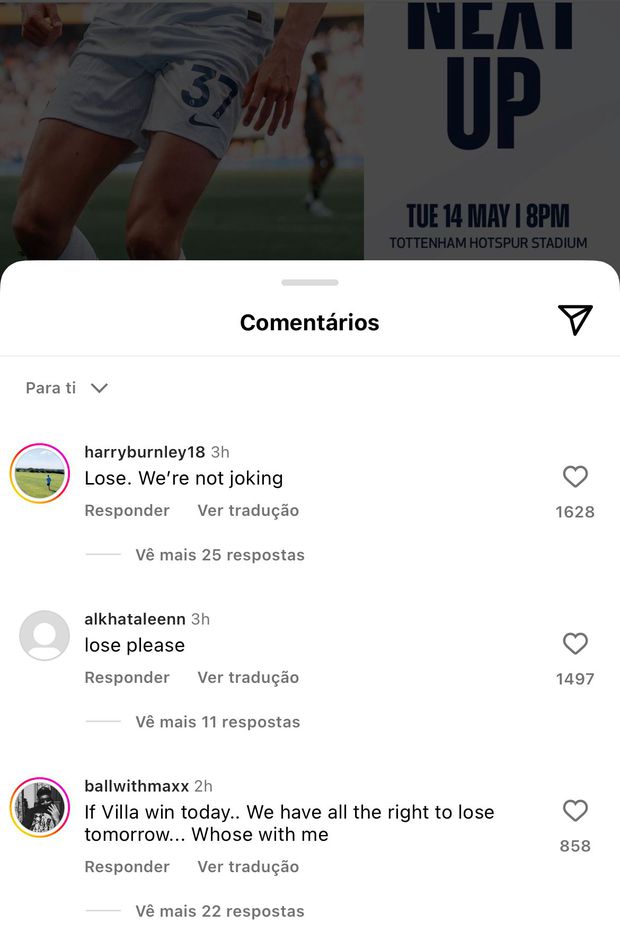Translate ballwithmaxx's comment about Villa
The height and width of the screenshot is (931, 620).
pyautogui.click(x=248, y=867)
